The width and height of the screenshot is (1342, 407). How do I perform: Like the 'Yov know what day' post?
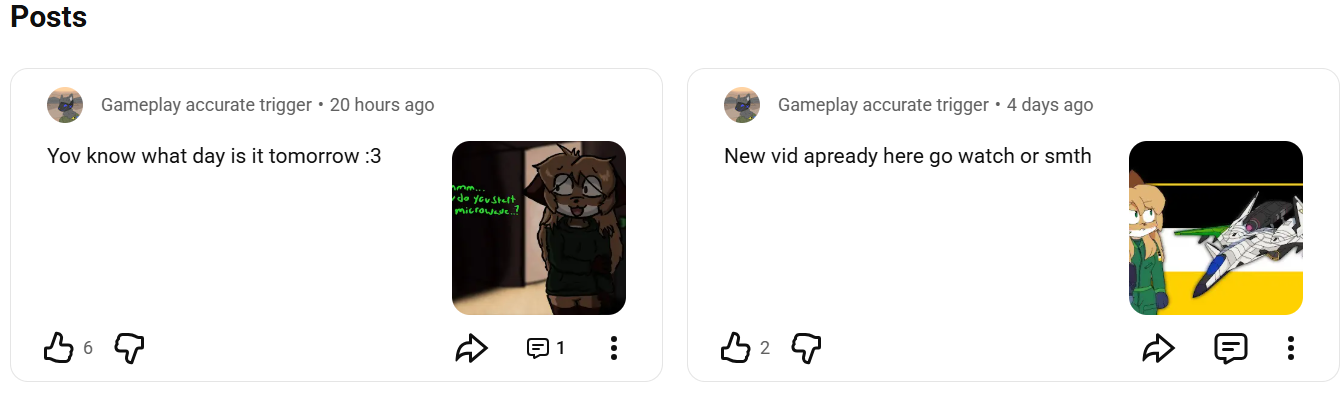59,348
